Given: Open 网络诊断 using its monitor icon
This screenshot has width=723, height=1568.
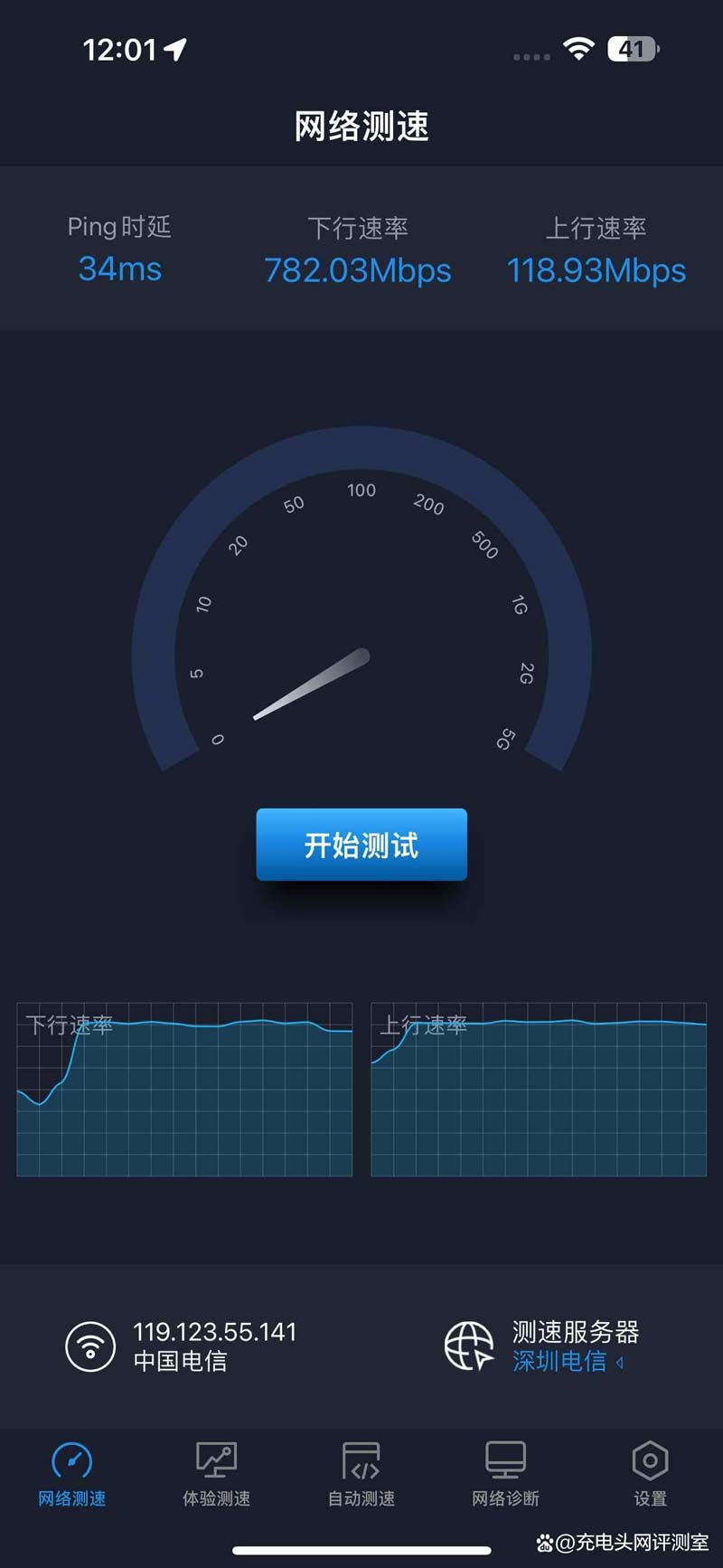Looking at the screenshot, I should (x=504, y=1459).
